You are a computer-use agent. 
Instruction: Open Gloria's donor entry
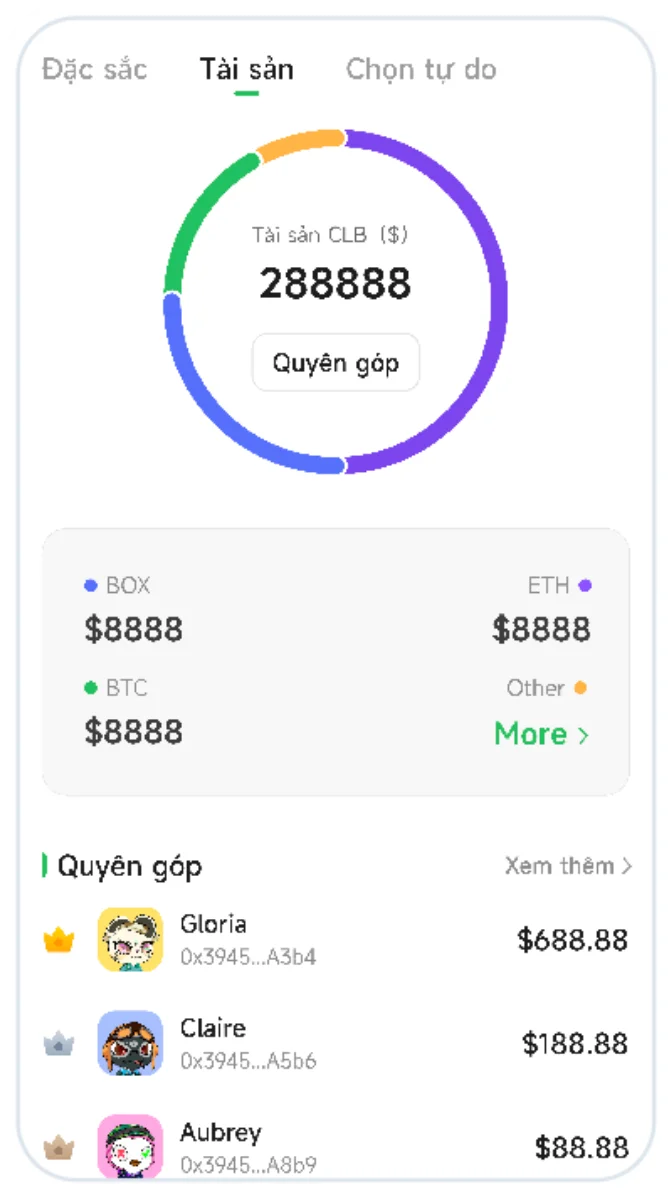coord(336,939)
